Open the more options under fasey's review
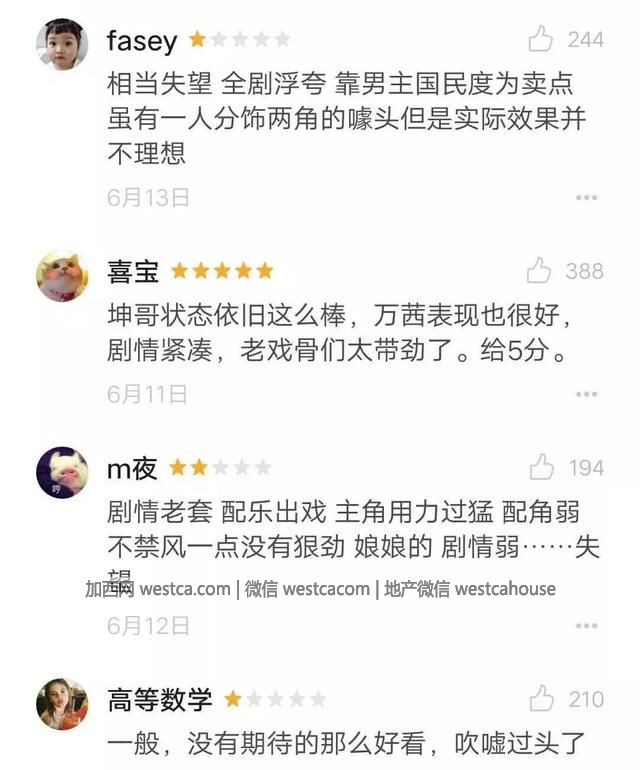Screen dimensions: 640x770 pyautogui.click(x=586, y=198)
